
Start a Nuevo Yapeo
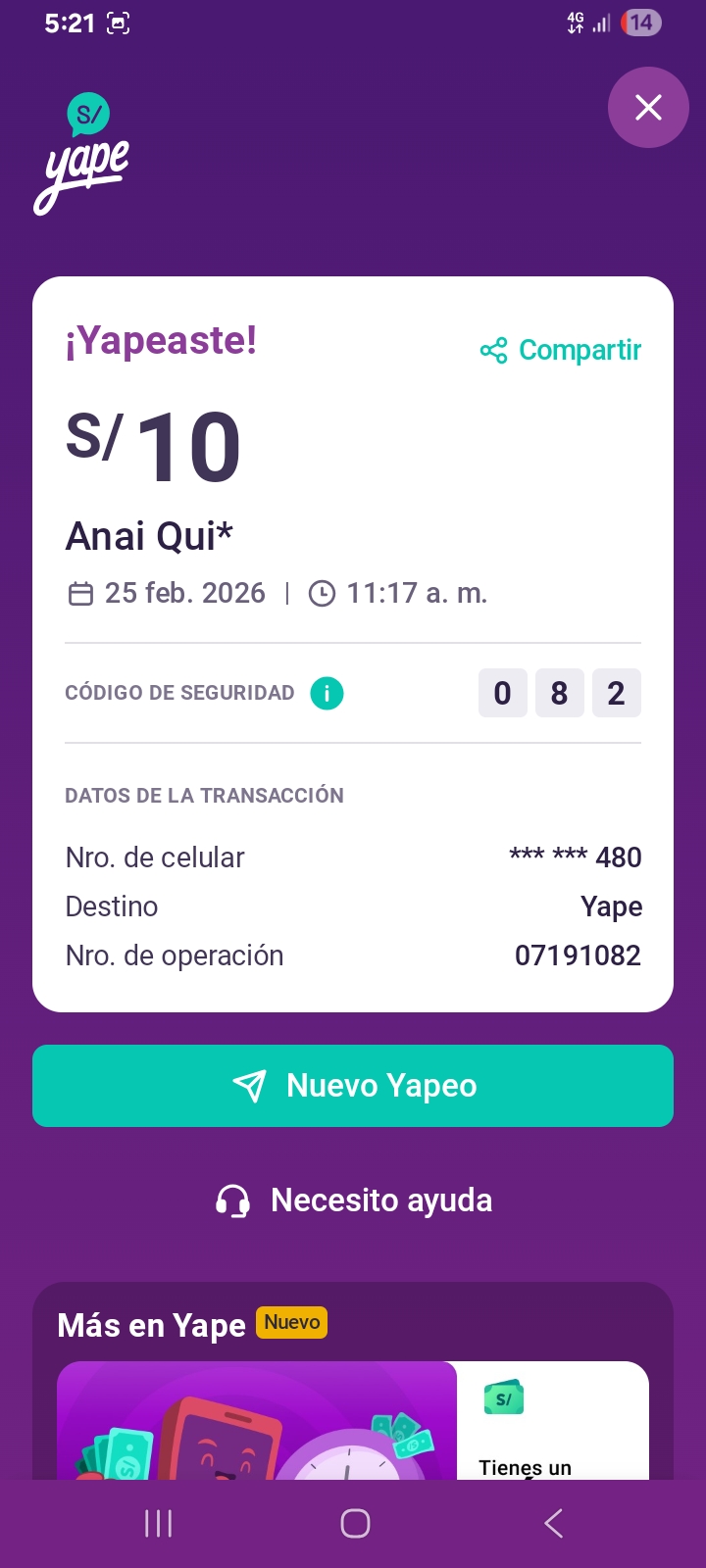point(353,1086)
